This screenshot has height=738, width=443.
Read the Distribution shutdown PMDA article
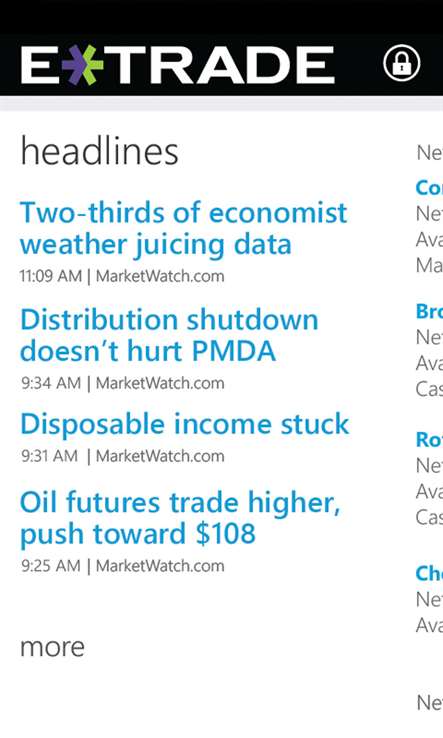(169, 336)
